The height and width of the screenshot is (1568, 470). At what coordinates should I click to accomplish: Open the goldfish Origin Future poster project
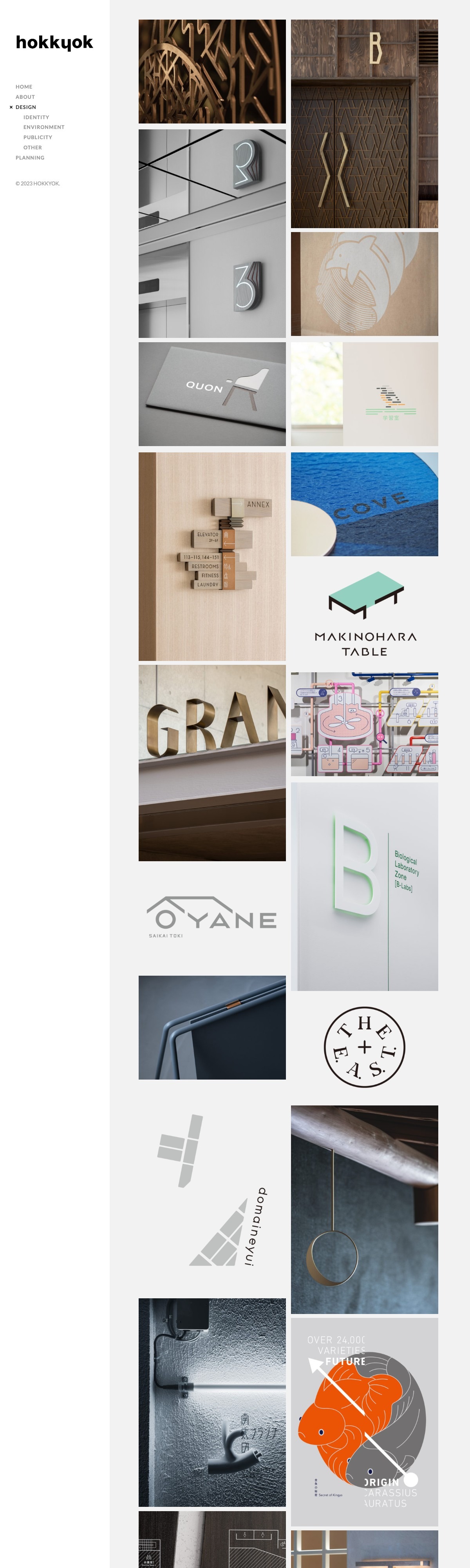coord(364,1421)
